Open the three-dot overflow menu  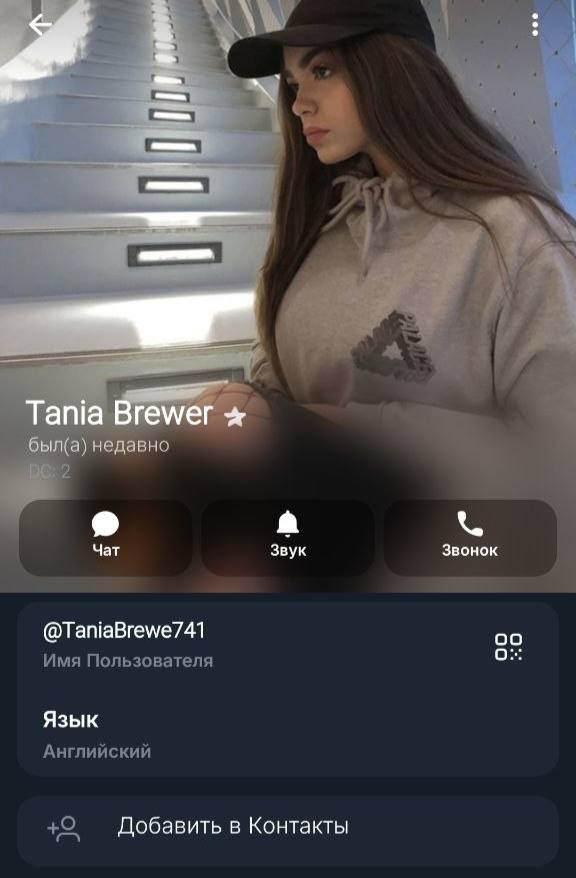[x=535, y=25]
